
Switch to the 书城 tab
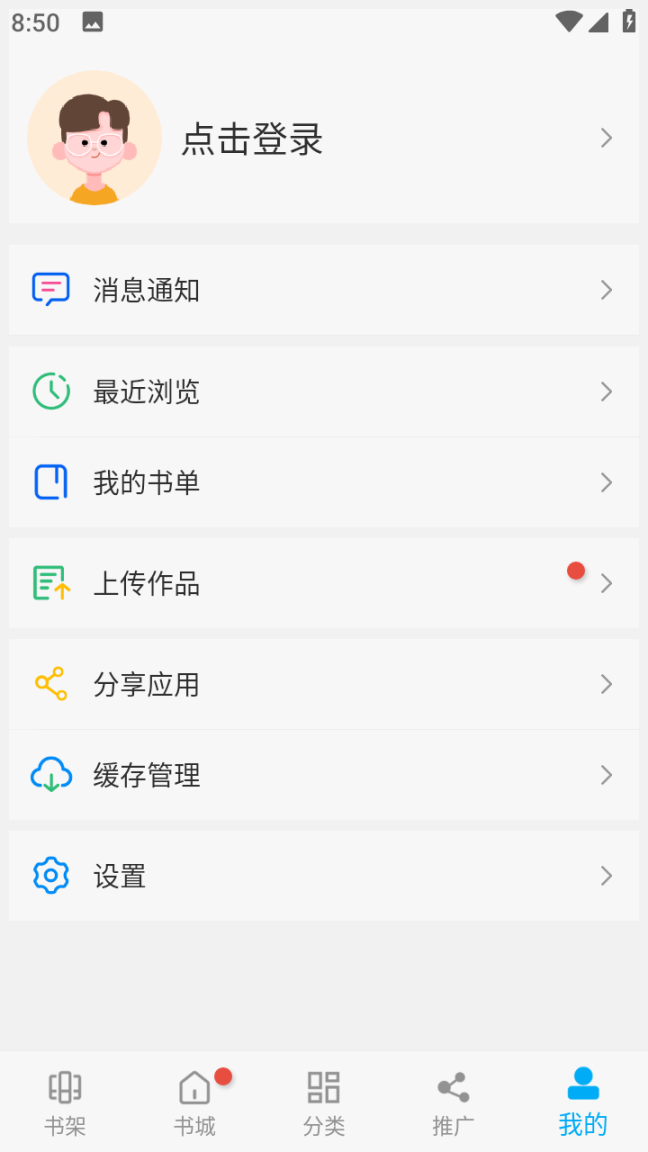(195, 1102)
